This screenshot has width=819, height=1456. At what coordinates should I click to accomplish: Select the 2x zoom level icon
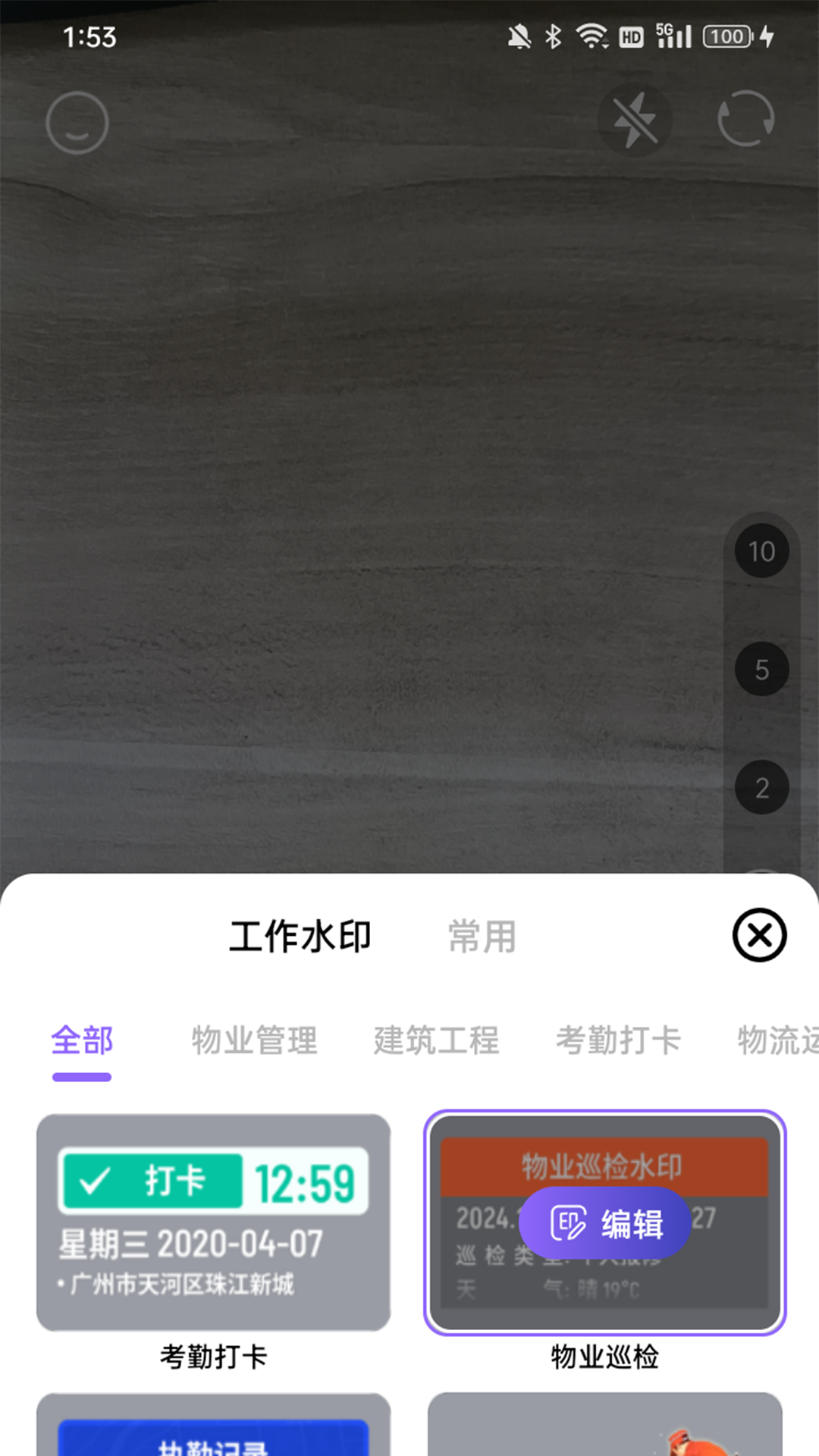click(761, 787)
